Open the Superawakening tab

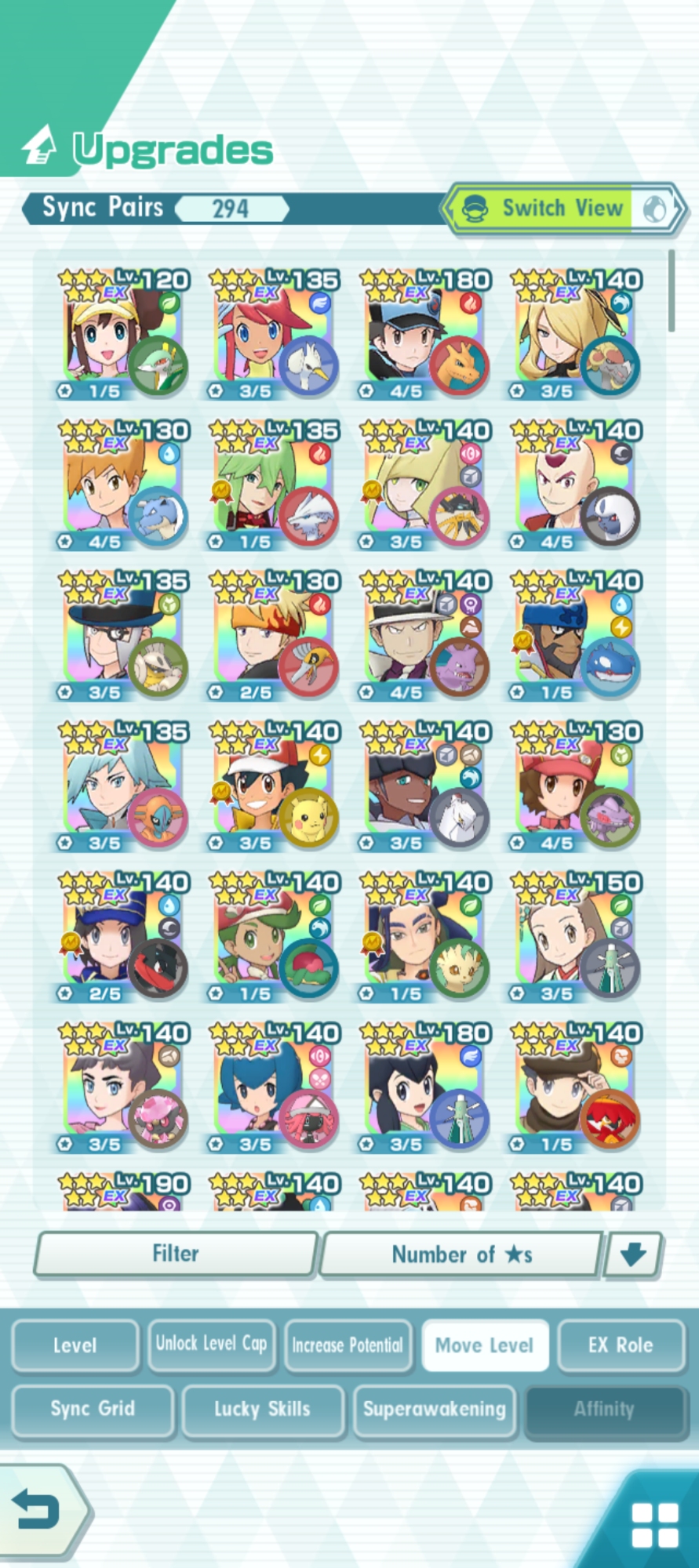[435, 1409]
